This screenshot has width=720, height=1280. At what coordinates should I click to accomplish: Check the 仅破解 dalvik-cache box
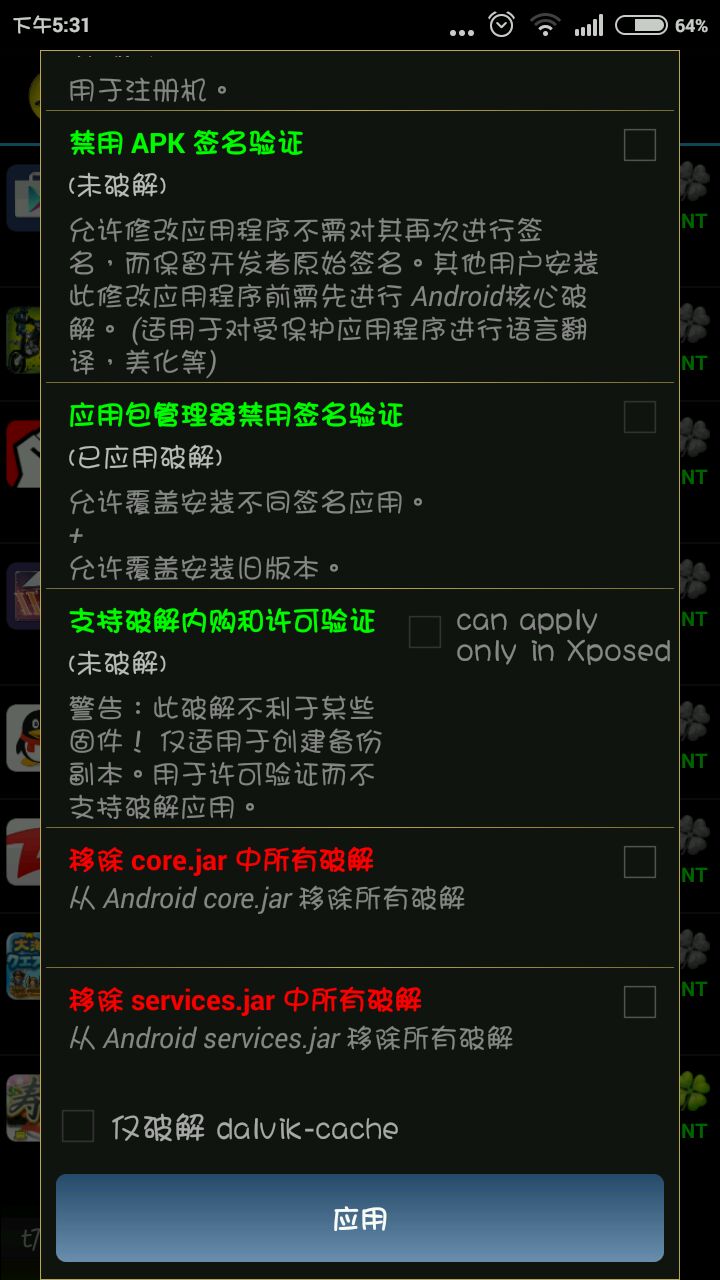pyautogui.click(x=78, y=1126)
